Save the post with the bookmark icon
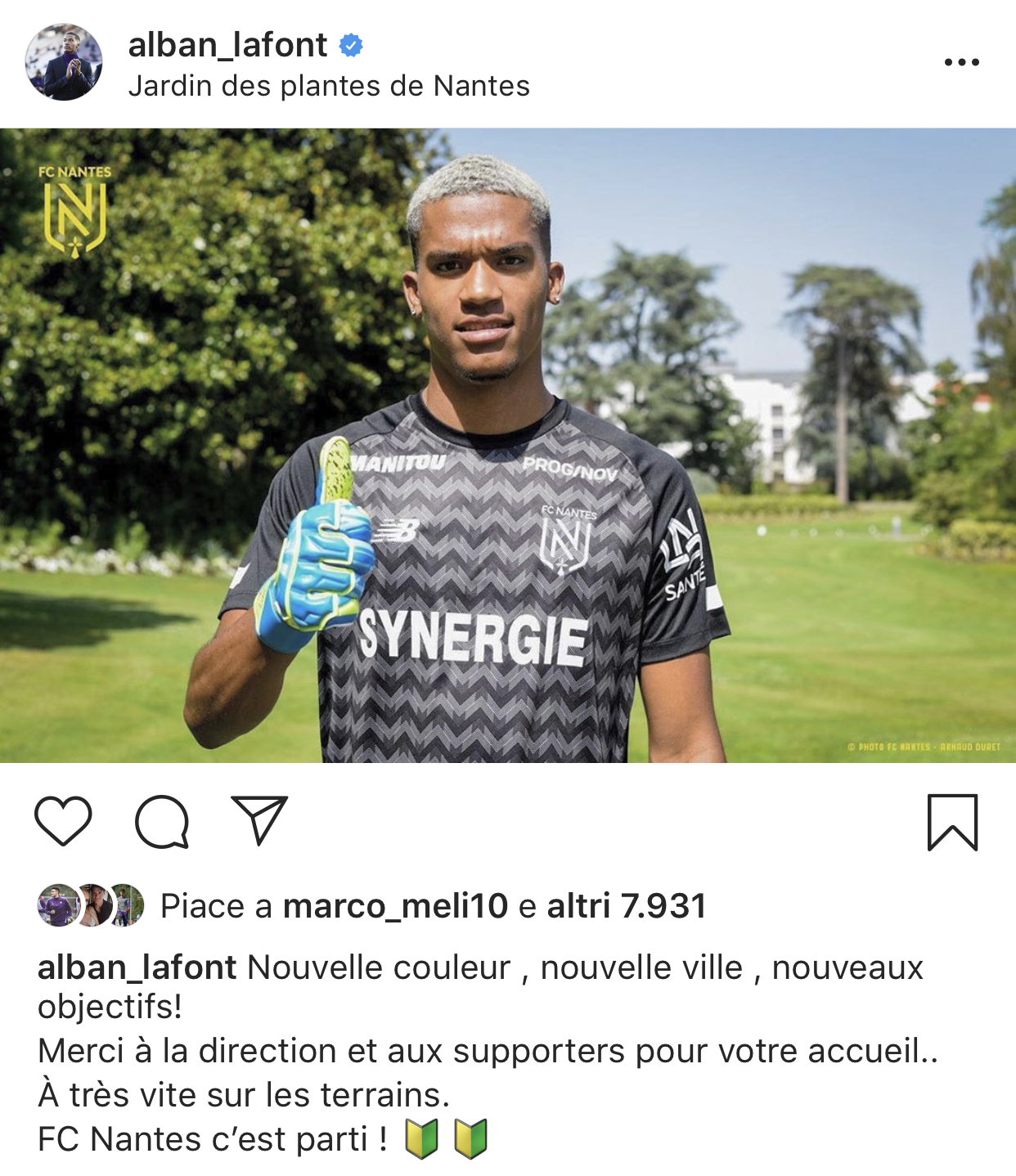This screenshot has height=1176, width=1016. (952, 822)
